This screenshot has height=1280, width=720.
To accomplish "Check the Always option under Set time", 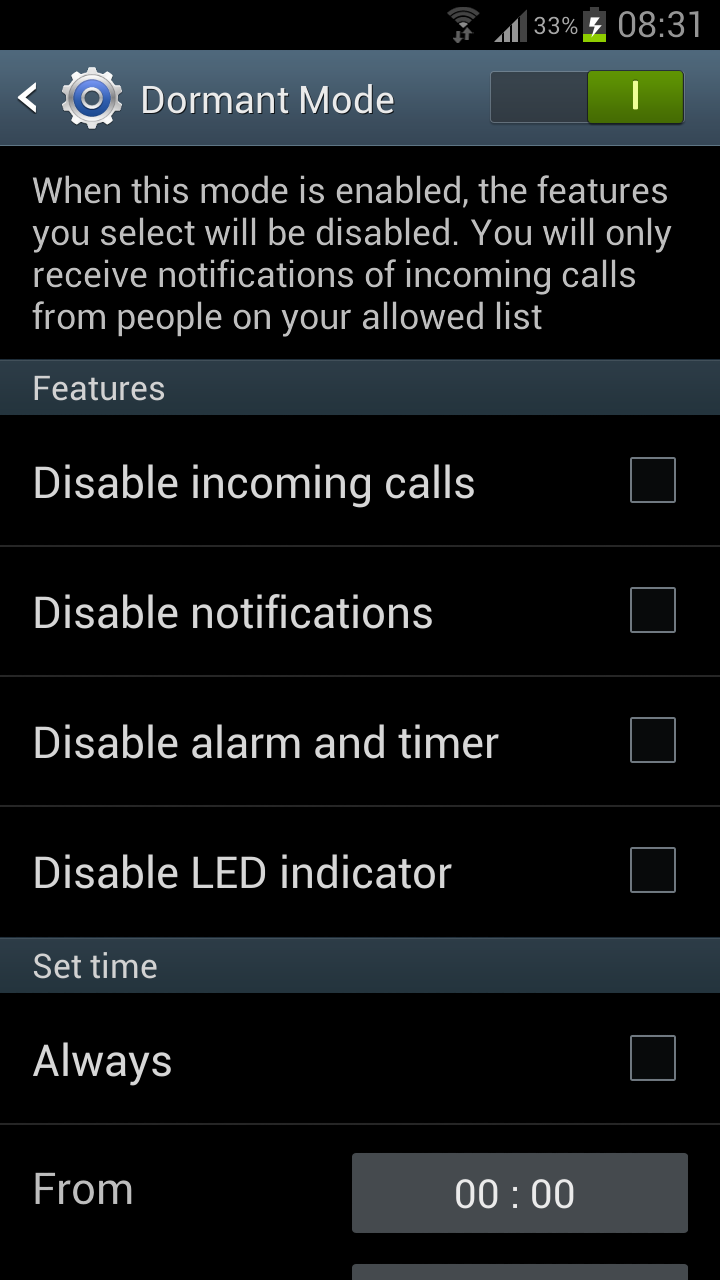I will [652, 1059].
